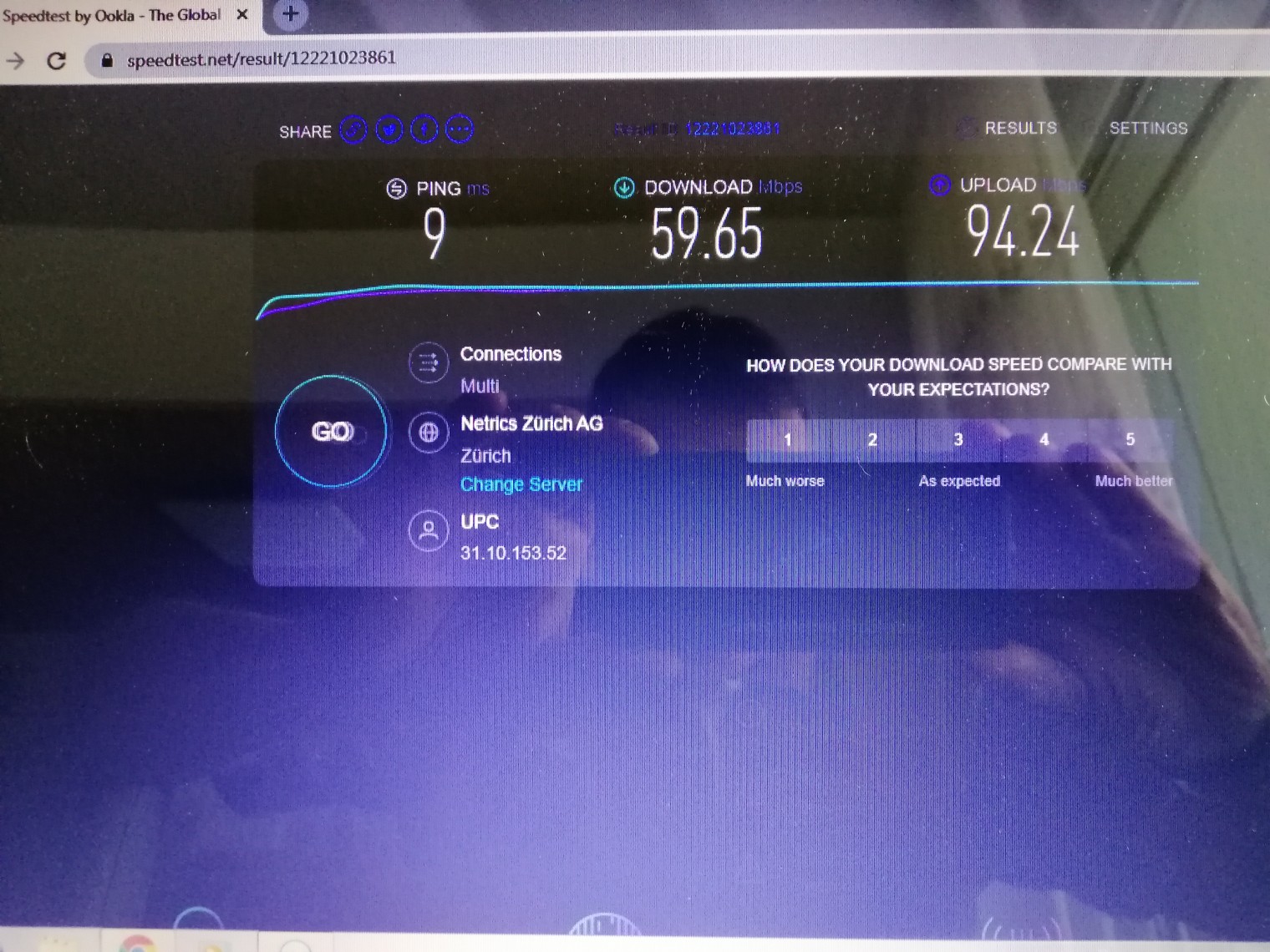The image size is (1270, 952).
Task: Share the result on Facebook
Action: pyautogui.click(x=424, y=129)
